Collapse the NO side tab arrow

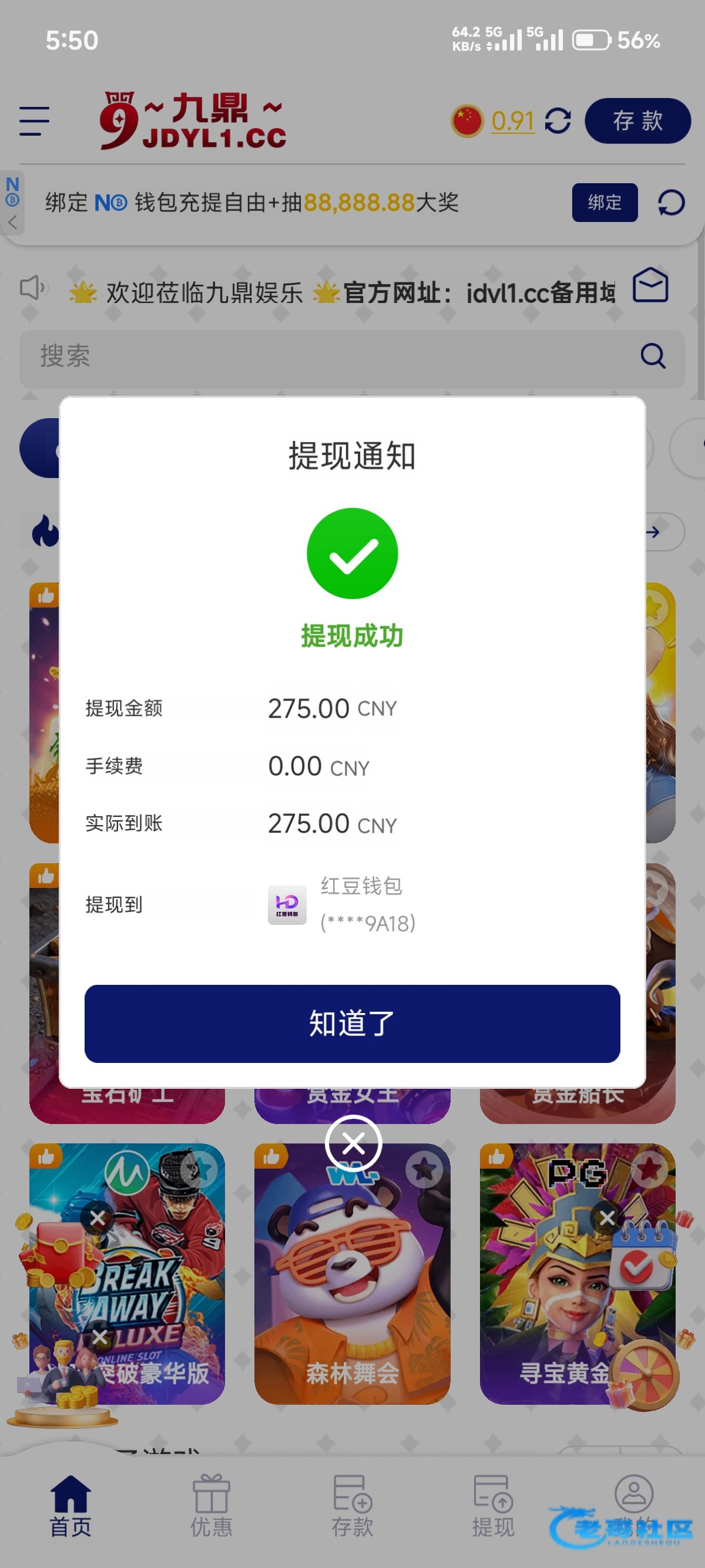click(12, 222)
